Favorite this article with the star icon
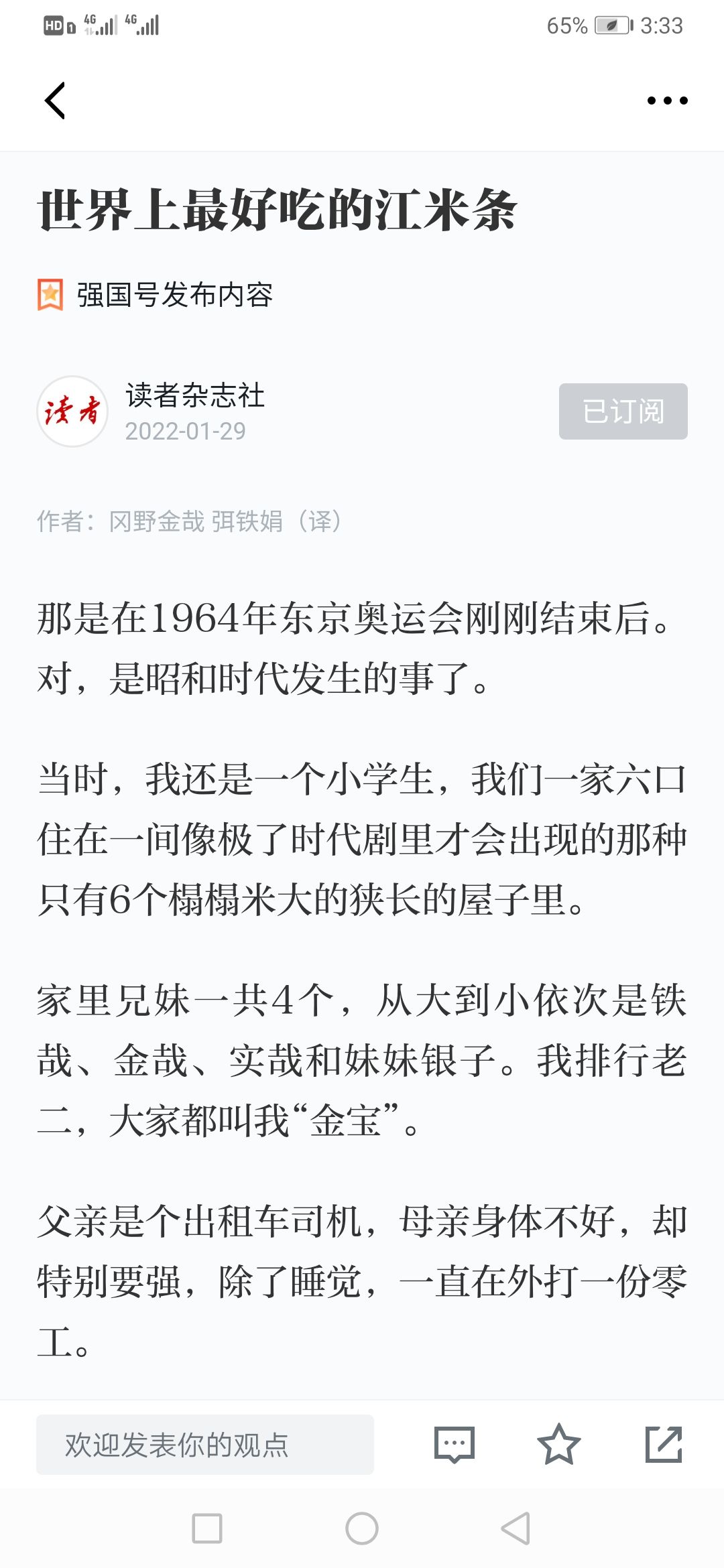Viewport: 724px width, 1568px height. click(558, 1445)
